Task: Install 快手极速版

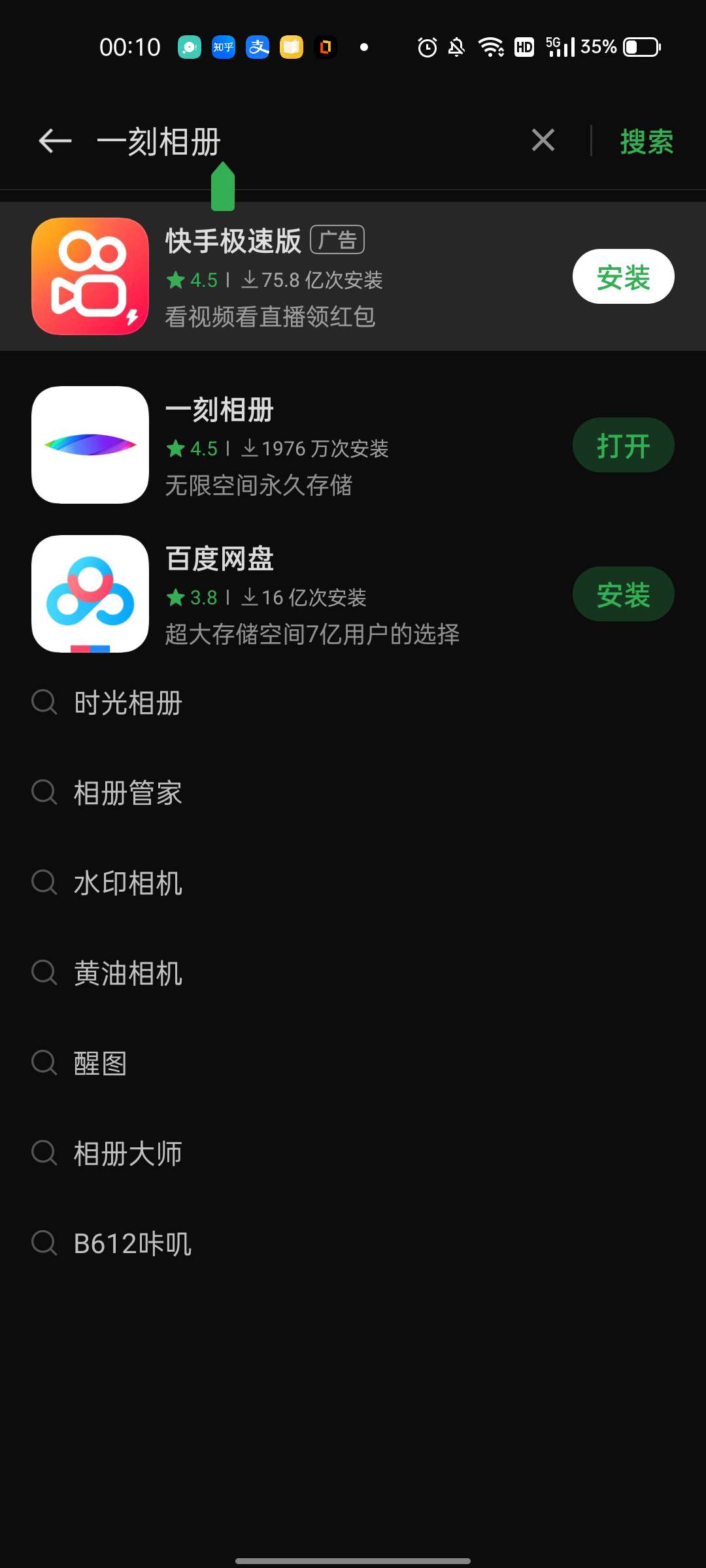Action: pos(624,276)
